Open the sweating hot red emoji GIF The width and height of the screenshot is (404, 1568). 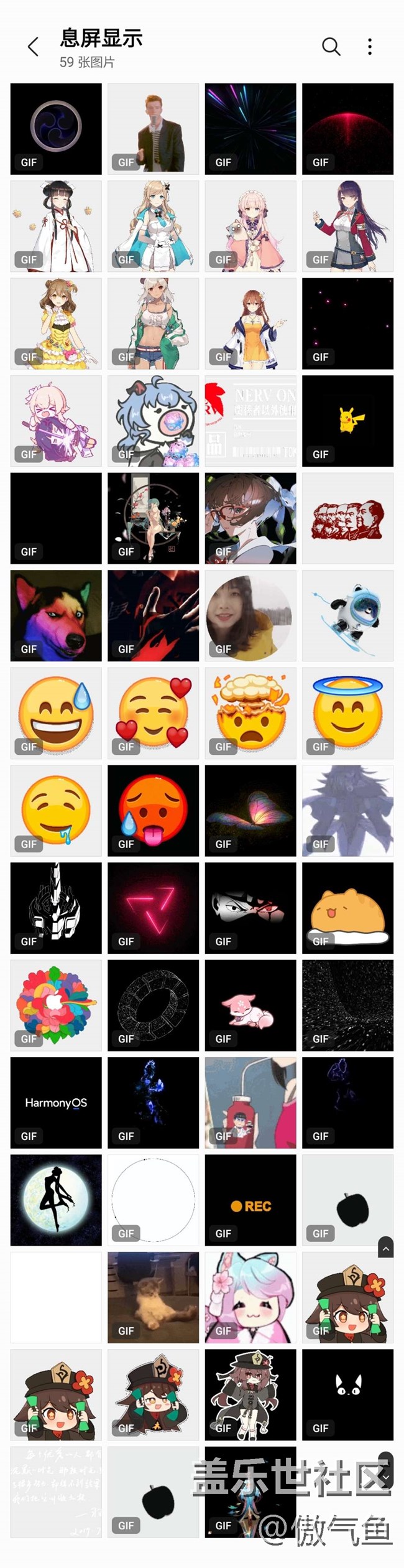pyautogui.click(x=153, y=811)
